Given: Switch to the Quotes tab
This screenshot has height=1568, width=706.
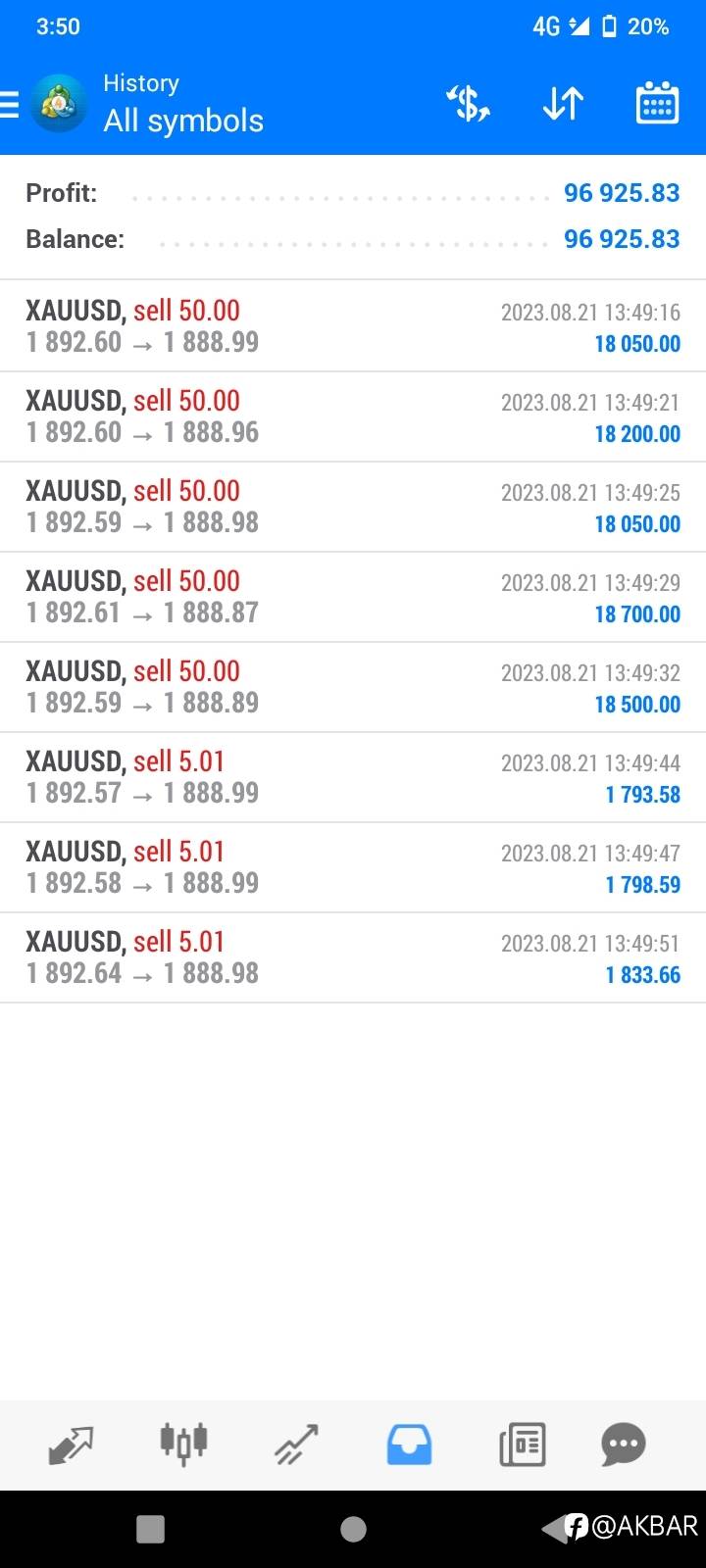Looking at the screenshot, I should 71,1445.
